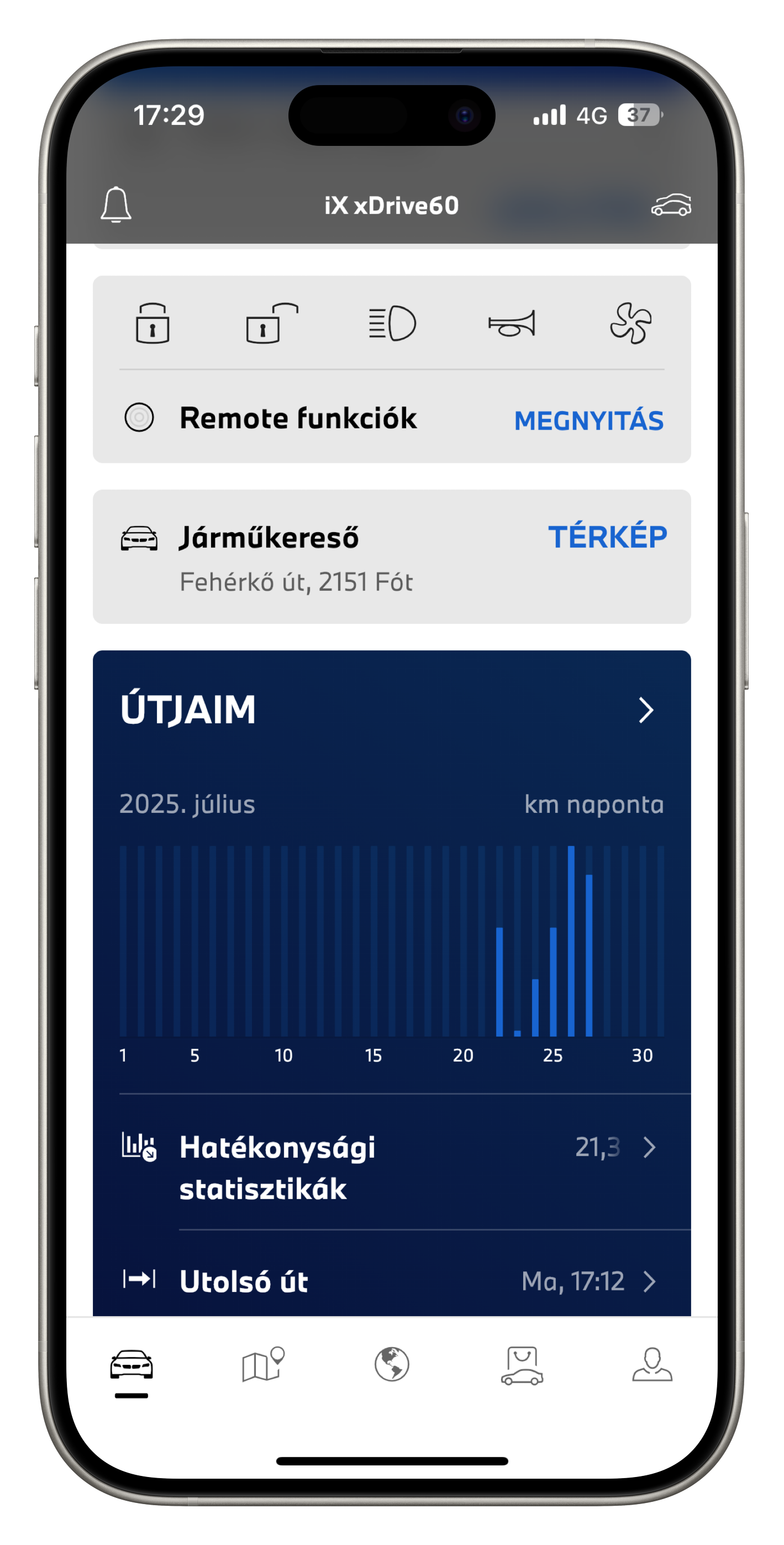784x1545 pixels.
Task: Lock the vehicle with the closed padlock
Action: click(x=152, y=323)
